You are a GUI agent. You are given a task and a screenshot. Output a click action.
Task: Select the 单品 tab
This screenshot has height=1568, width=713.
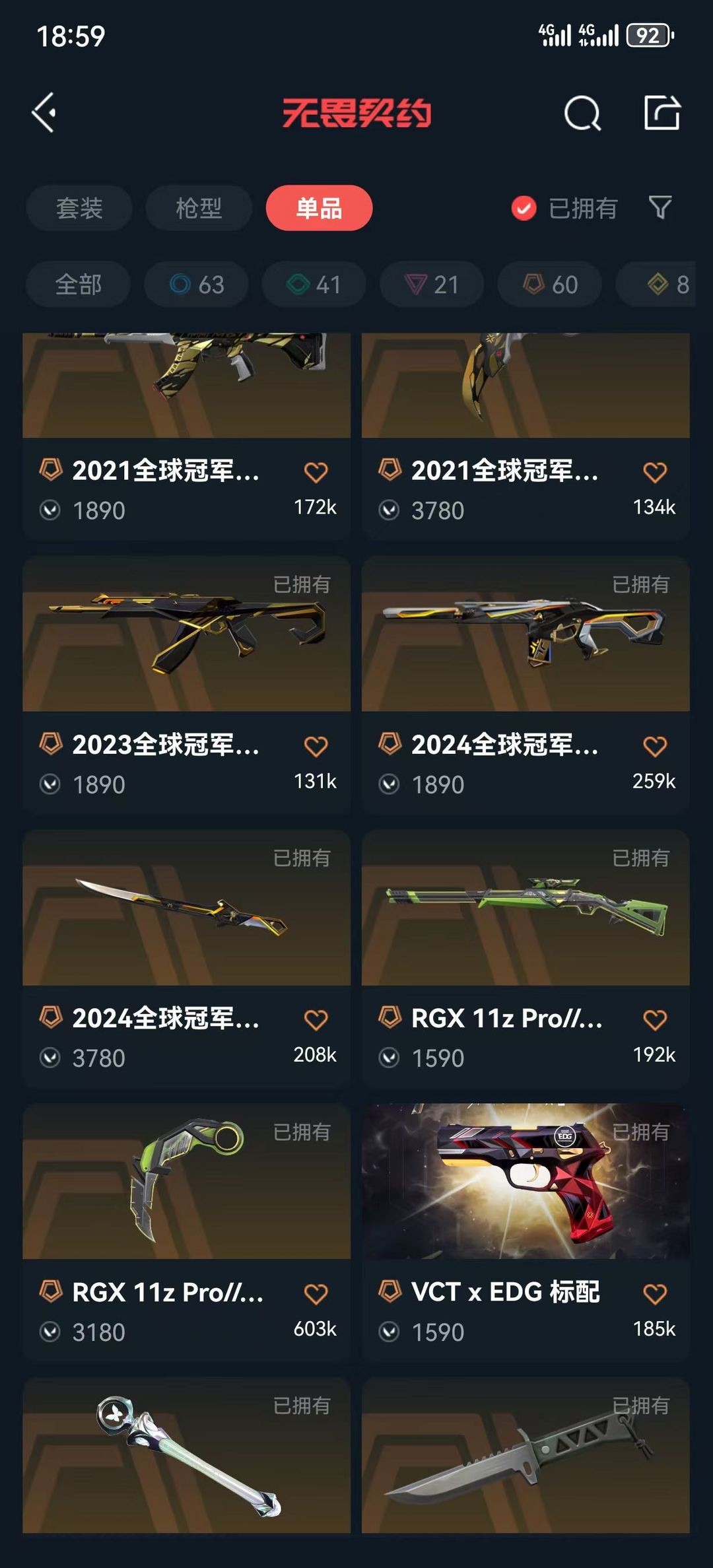(x=319, y=209)
